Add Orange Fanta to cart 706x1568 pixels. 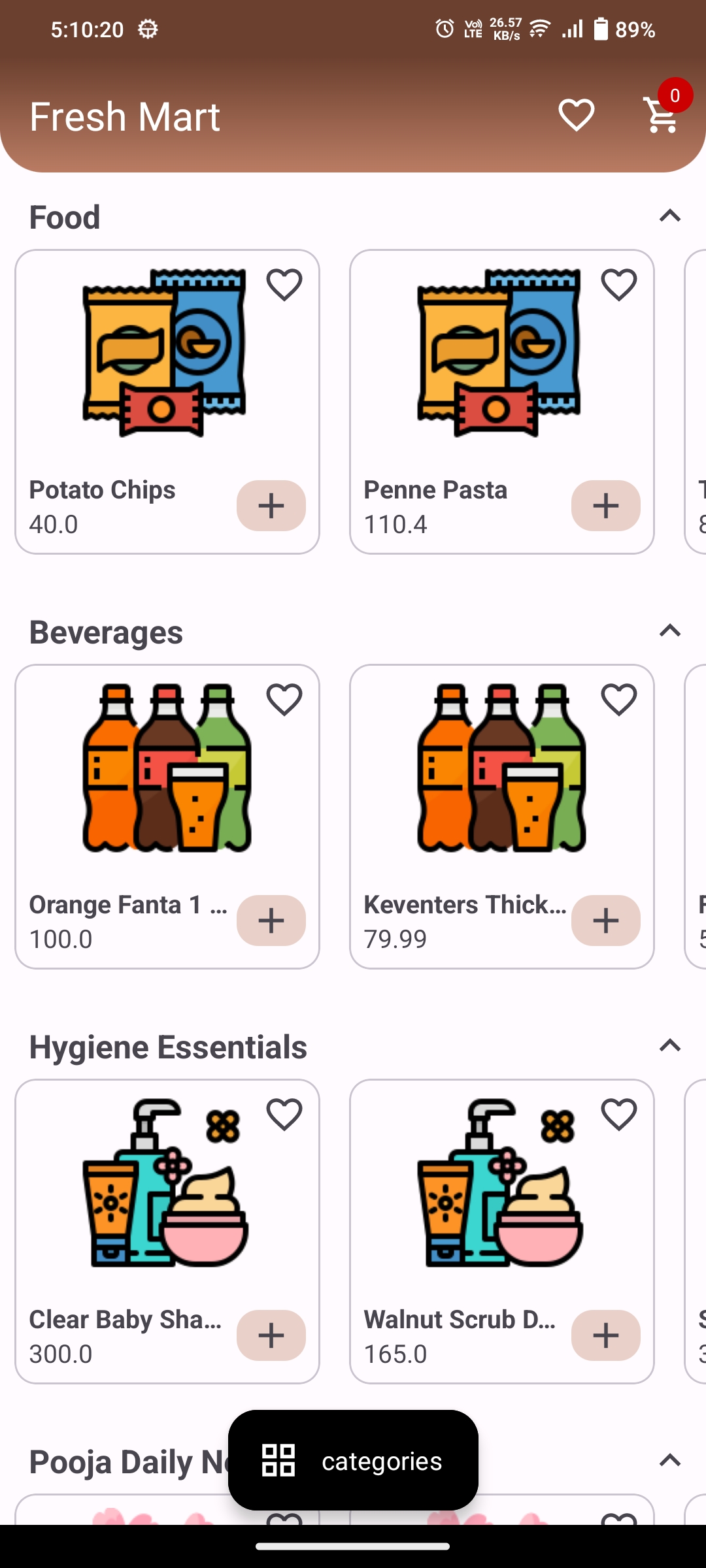pos(271,921)
